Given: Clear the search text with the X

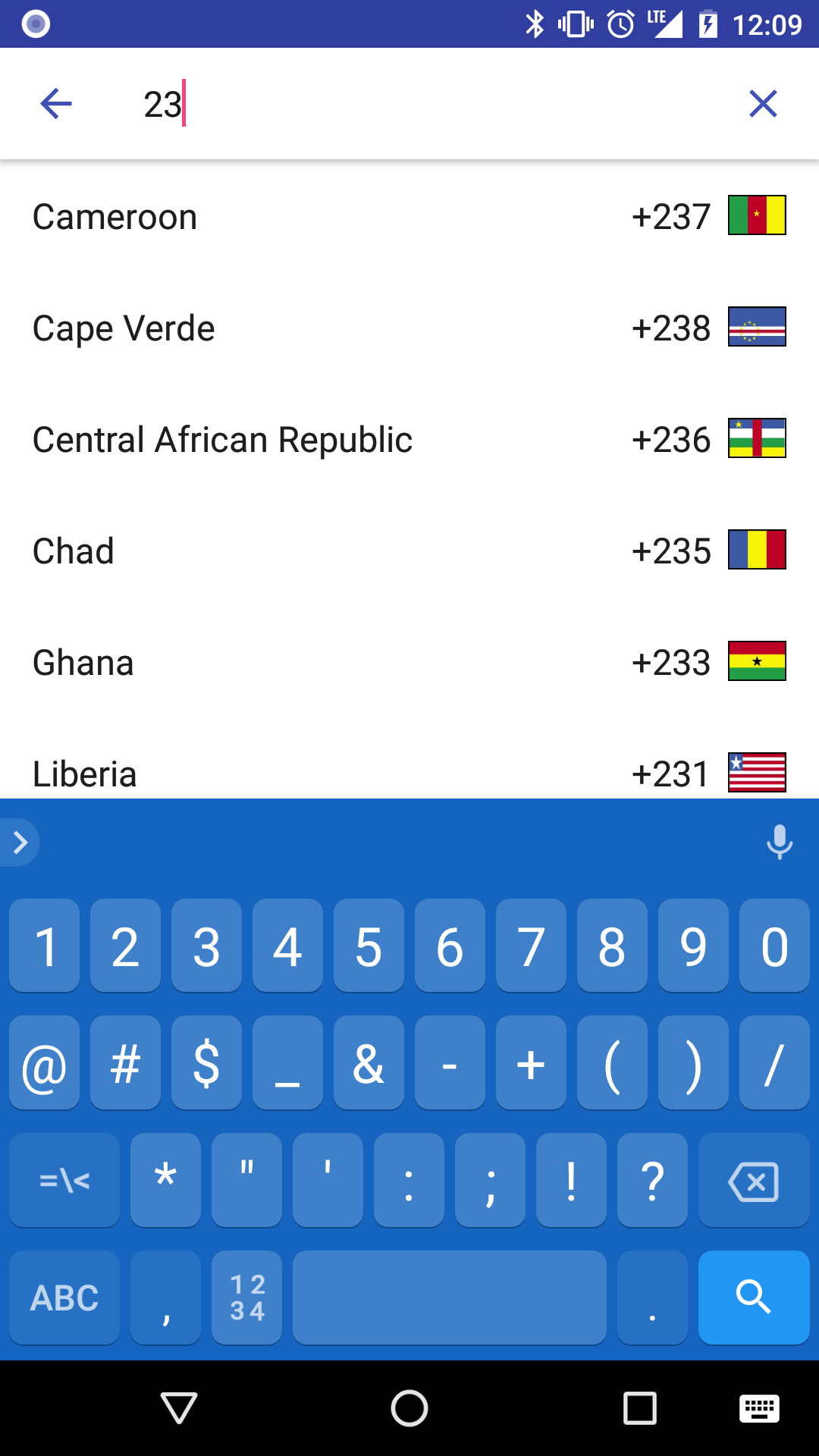Looking at the screenshot, I should click(x=763, y=104).
